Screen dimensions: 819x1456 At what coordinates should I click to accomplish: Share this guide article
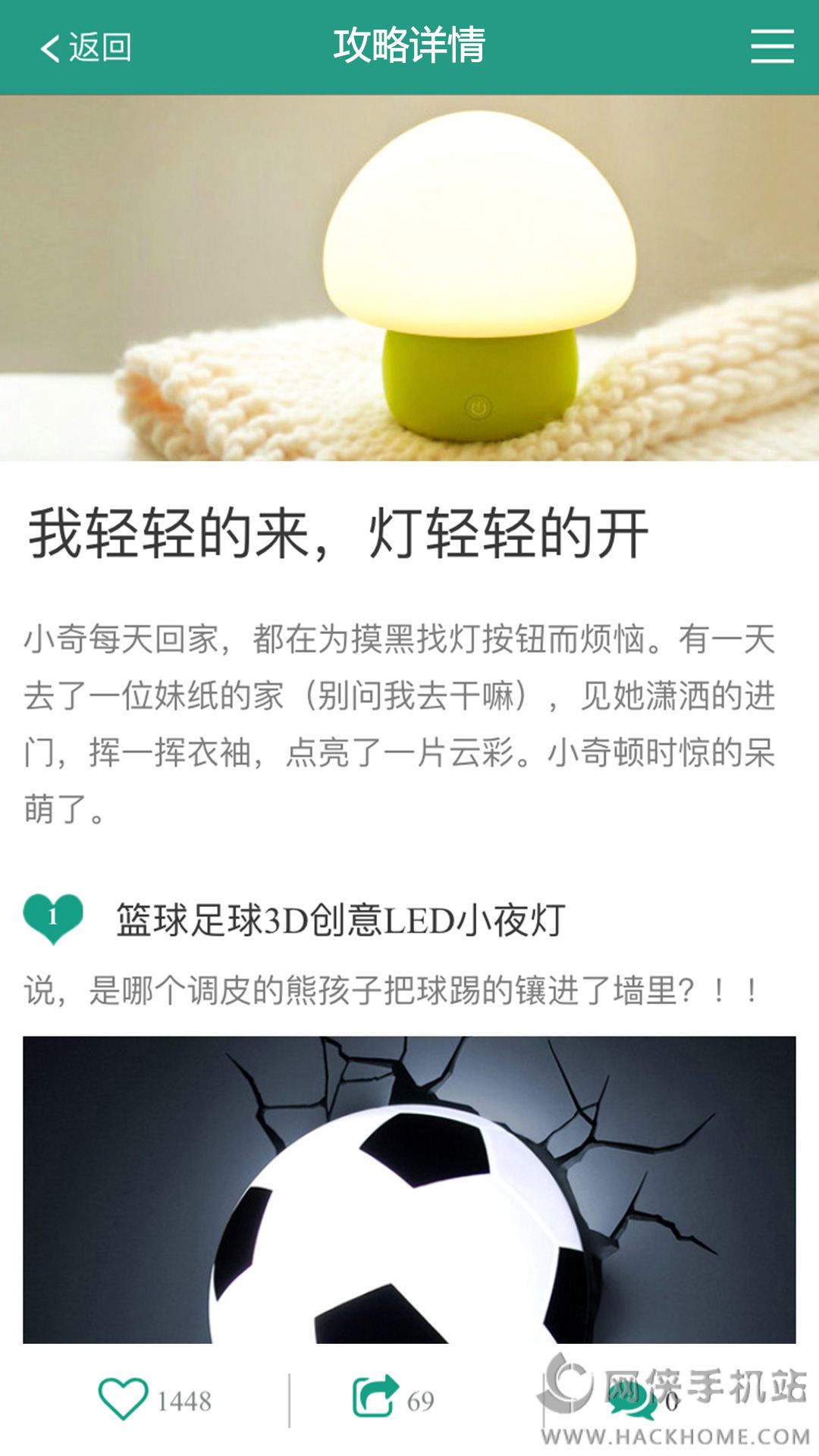375,1397
